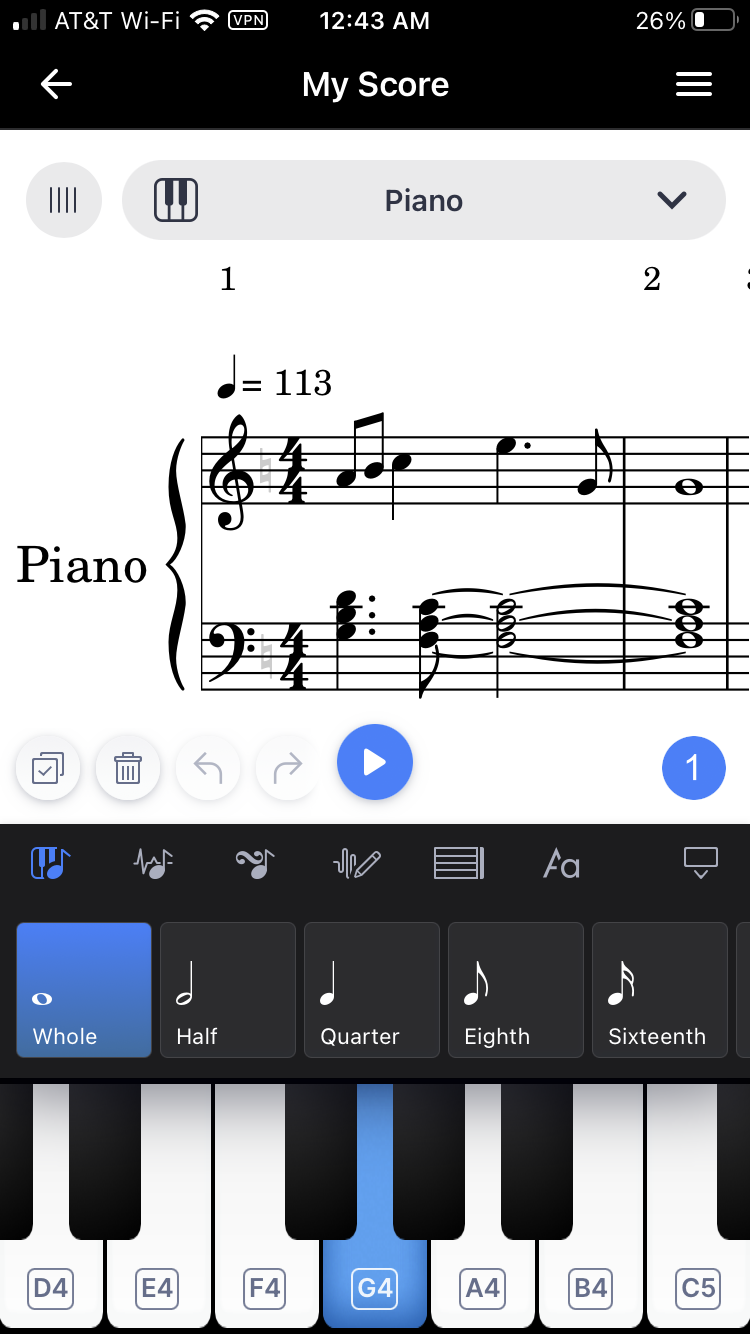Switch to the note input toolbar tab
This screenshot has height=1334, width=750.
coord(50,862)
